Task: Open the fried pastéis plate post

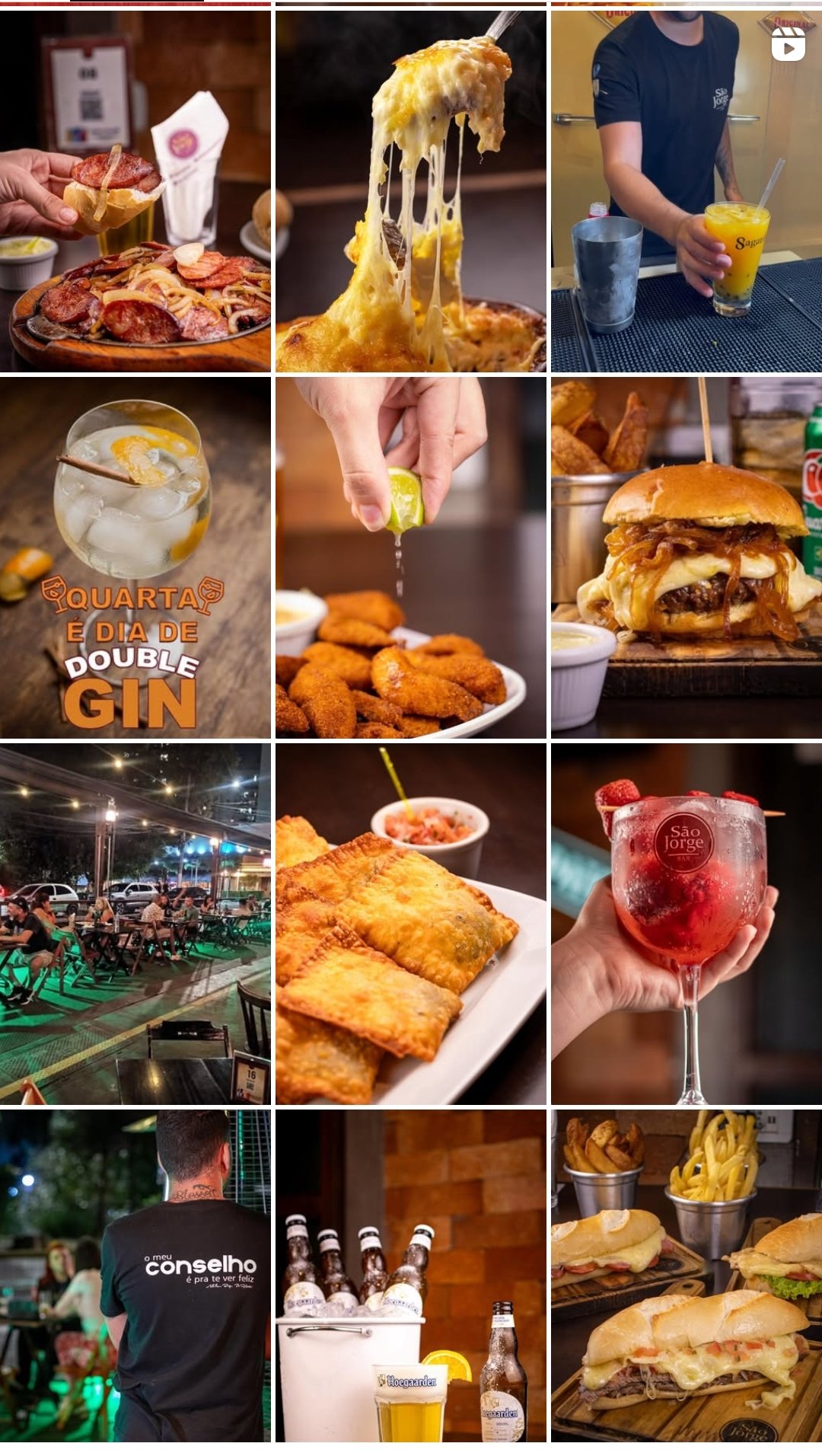Action: click(x=411, y=924)
